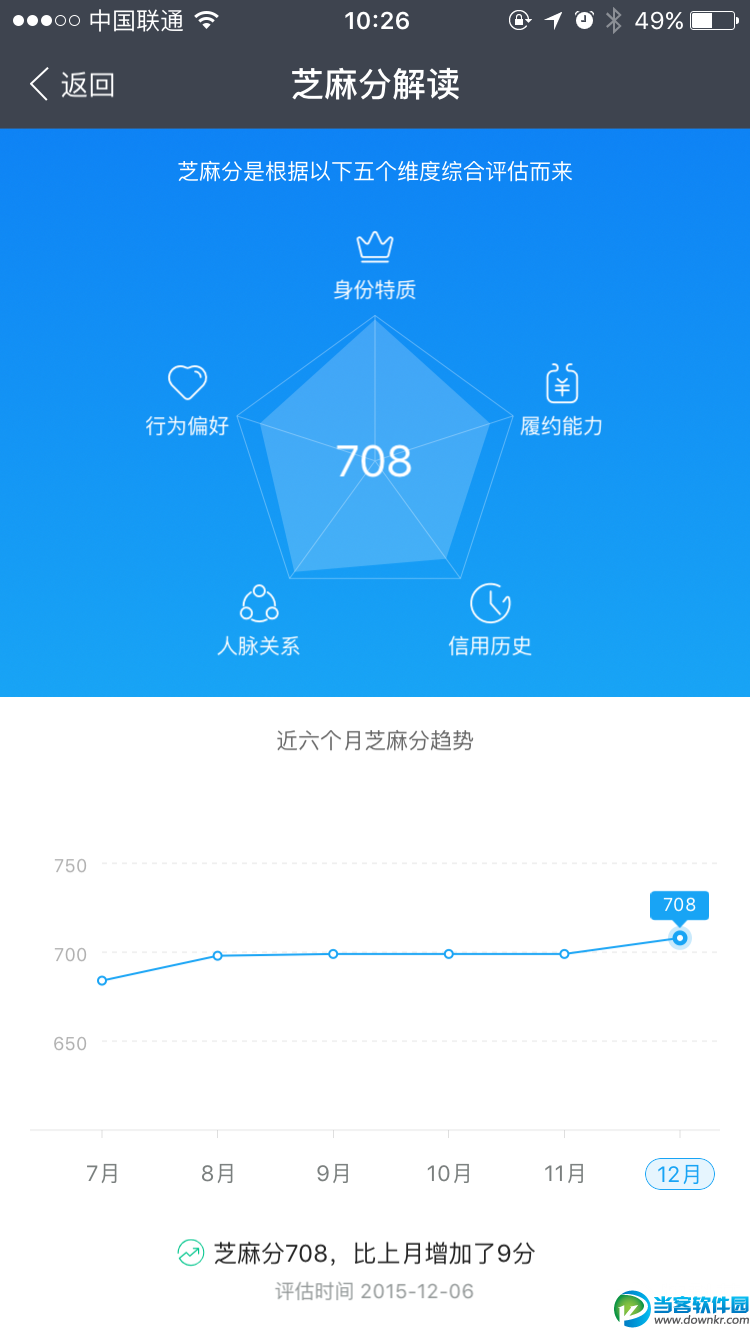Open the 行为偏好 dimension

(187, 401)
